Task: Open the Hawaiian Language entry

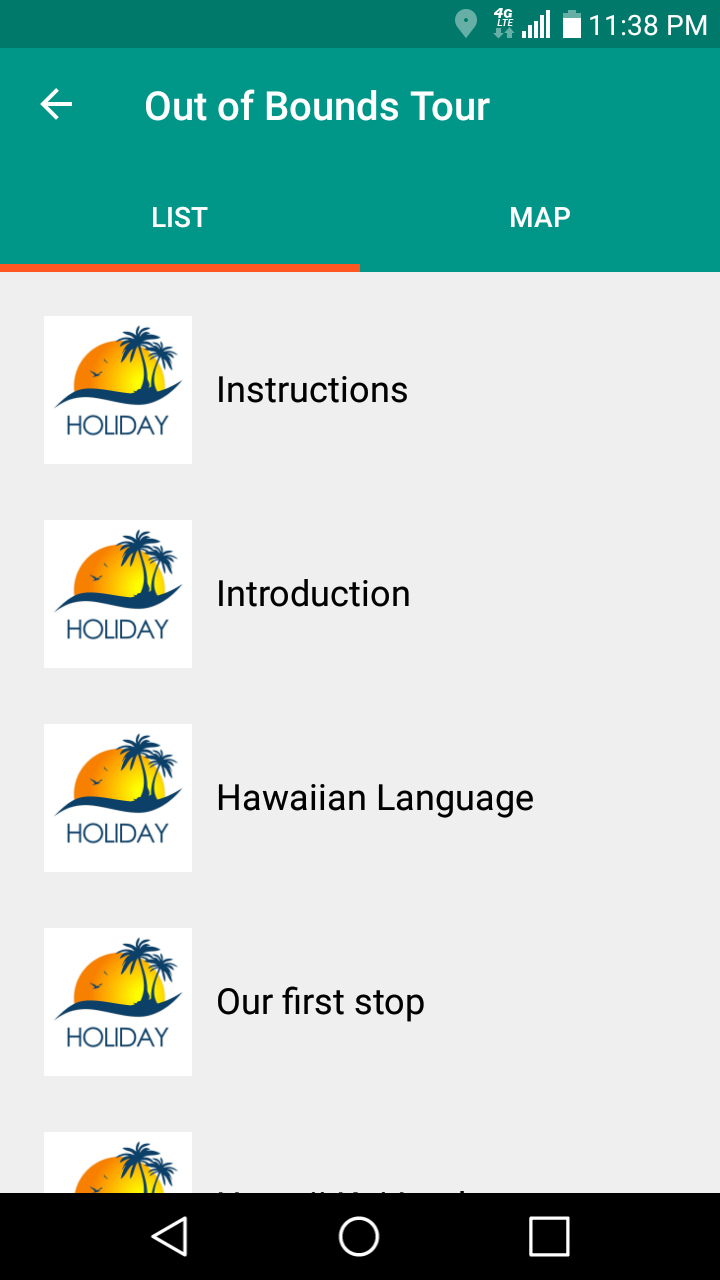Action: click(375, 798)
